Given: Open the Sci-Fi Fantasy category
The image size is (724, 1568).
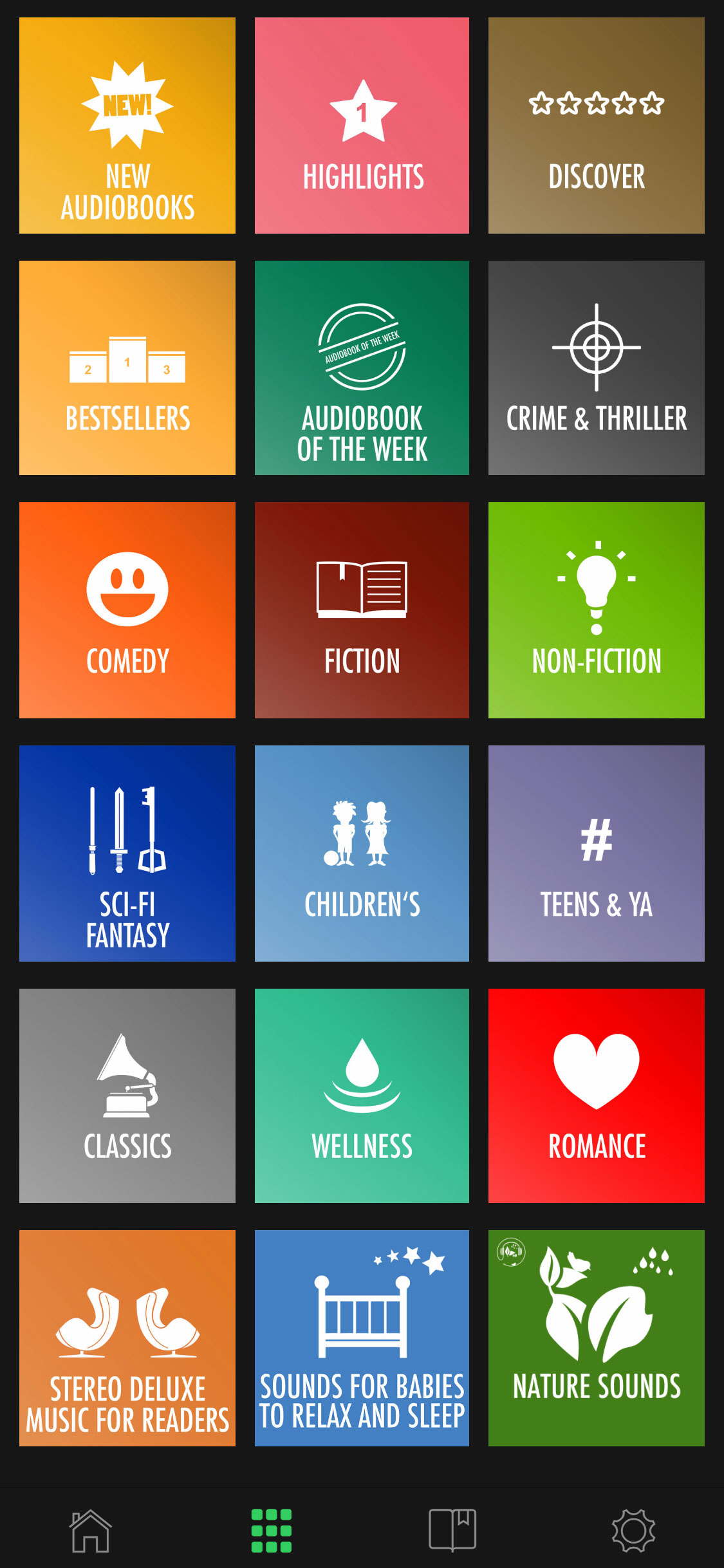Looking at the screenshot, I should [127, 854].
